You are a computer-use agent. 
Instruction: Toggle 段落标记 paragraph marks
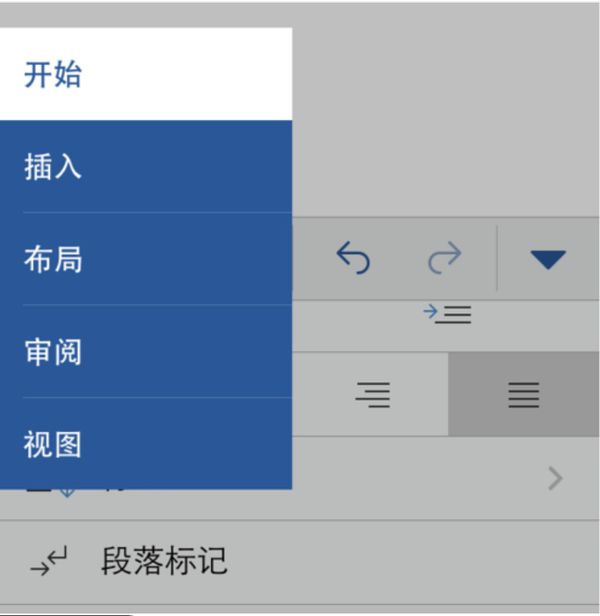165,562
